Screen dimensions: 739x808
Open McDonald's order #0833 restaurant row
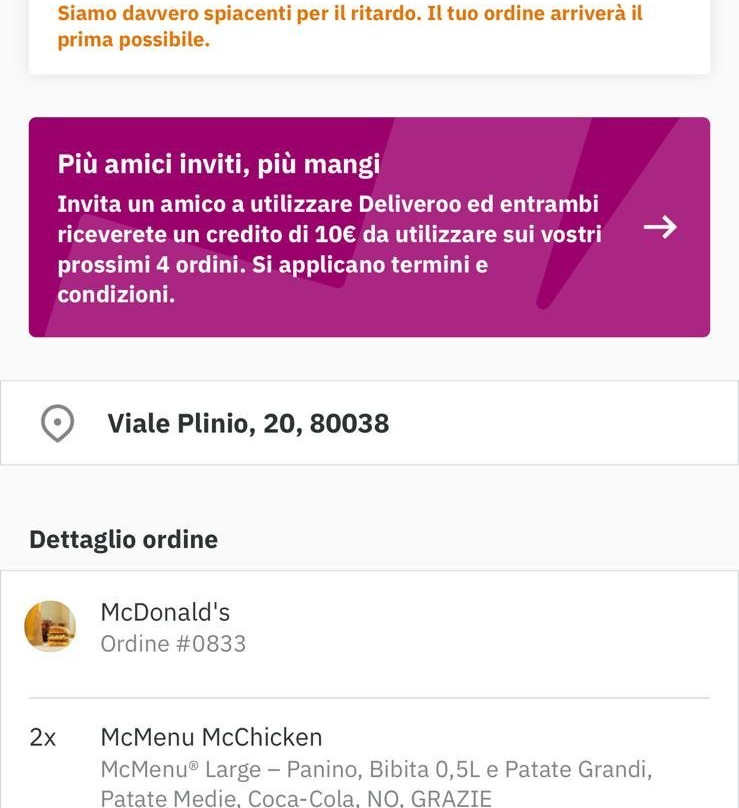pos(369,627)
